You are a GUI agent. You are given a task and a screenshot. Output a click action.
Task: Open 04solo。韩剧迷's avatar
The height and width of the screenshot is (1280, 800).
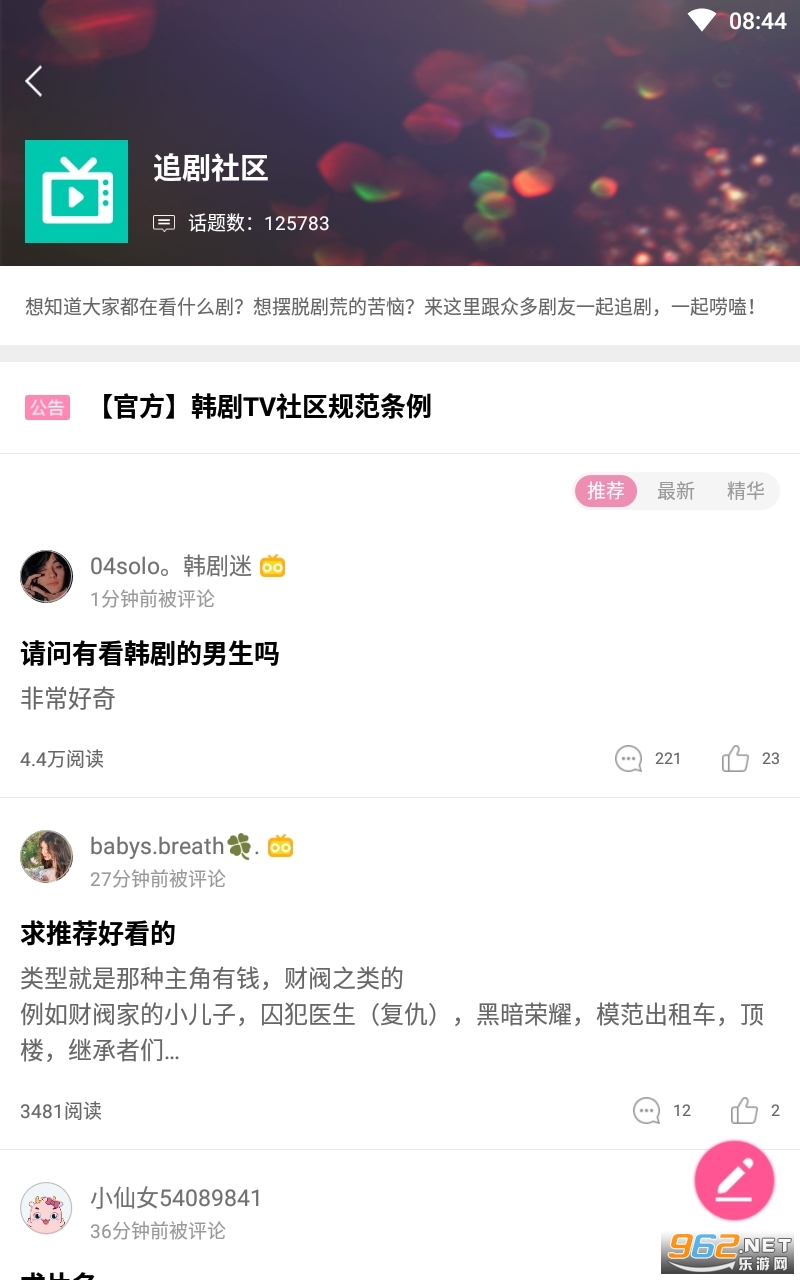pyautogui.click(x=47, y=576)
